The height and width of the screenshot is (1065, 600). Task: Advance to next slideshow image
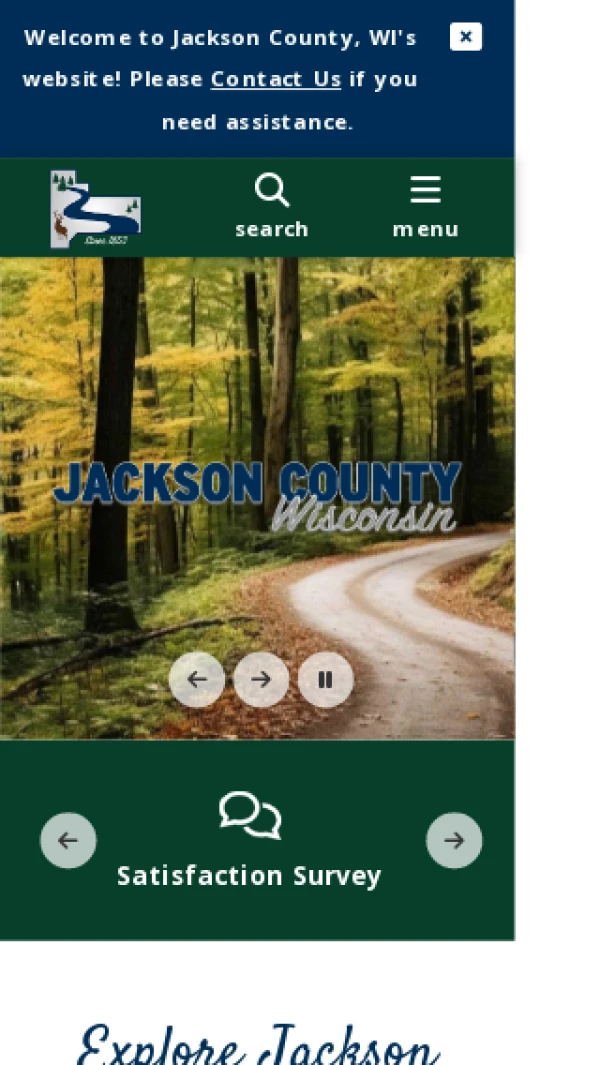(x=261, y=680)
